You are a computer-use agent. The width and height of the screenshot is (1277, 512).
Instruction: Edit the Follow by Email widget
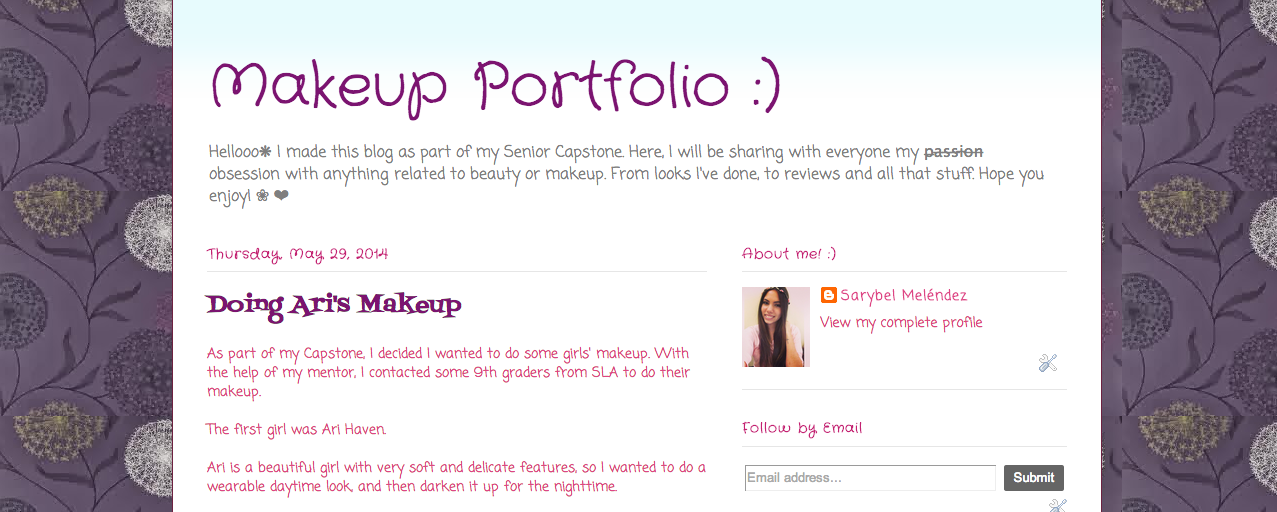tap(1057, 506)
